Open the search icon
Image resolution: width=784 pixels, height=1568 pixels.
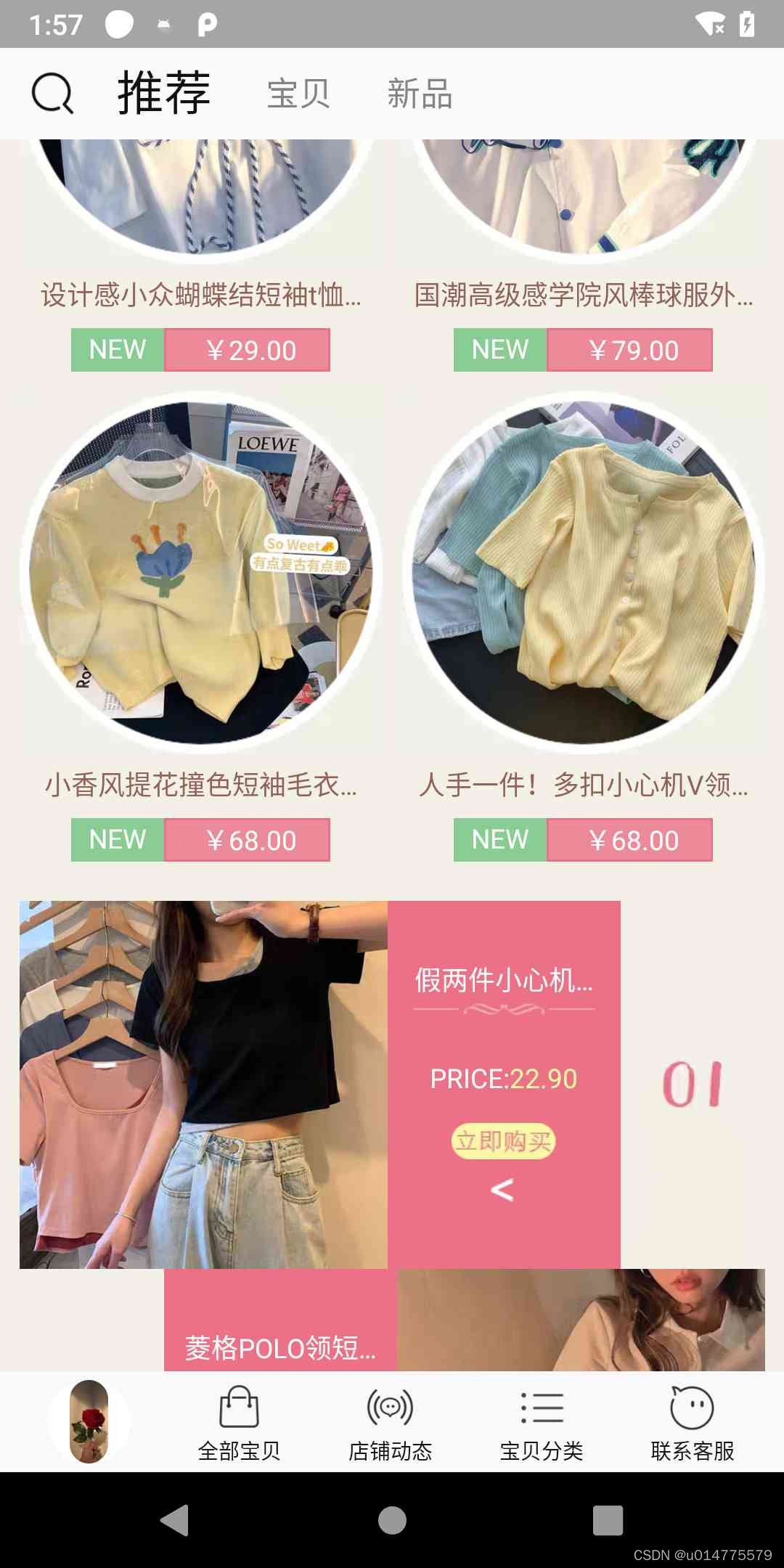click(53, 94)
